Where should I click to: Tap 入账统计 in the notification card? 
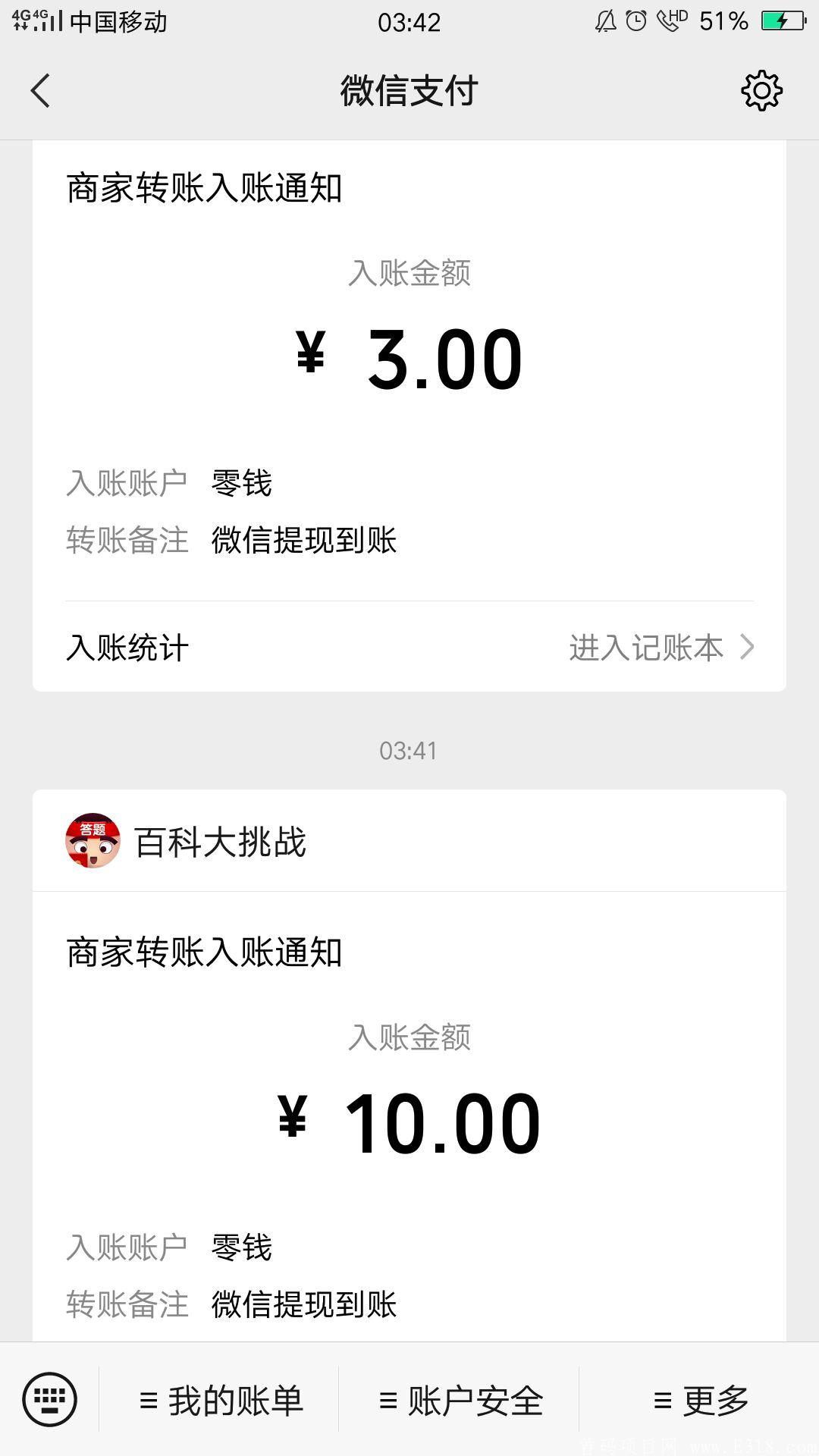coord(127,648)
